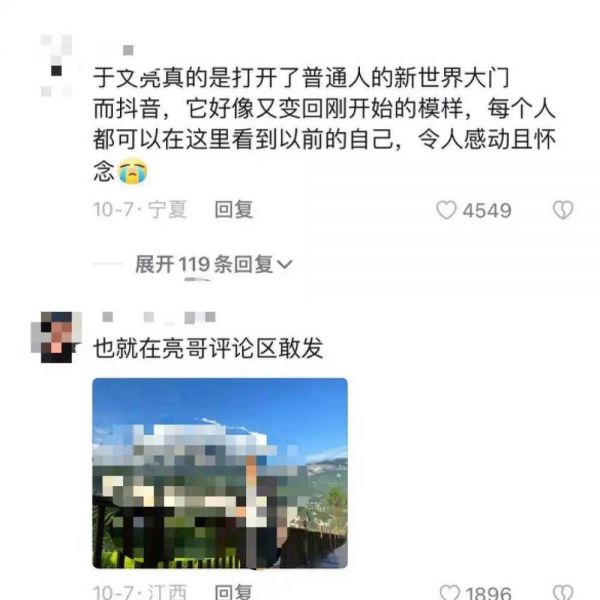Expand the 119 replies
This screenshot has height=600, width=600.
point(213,265)
